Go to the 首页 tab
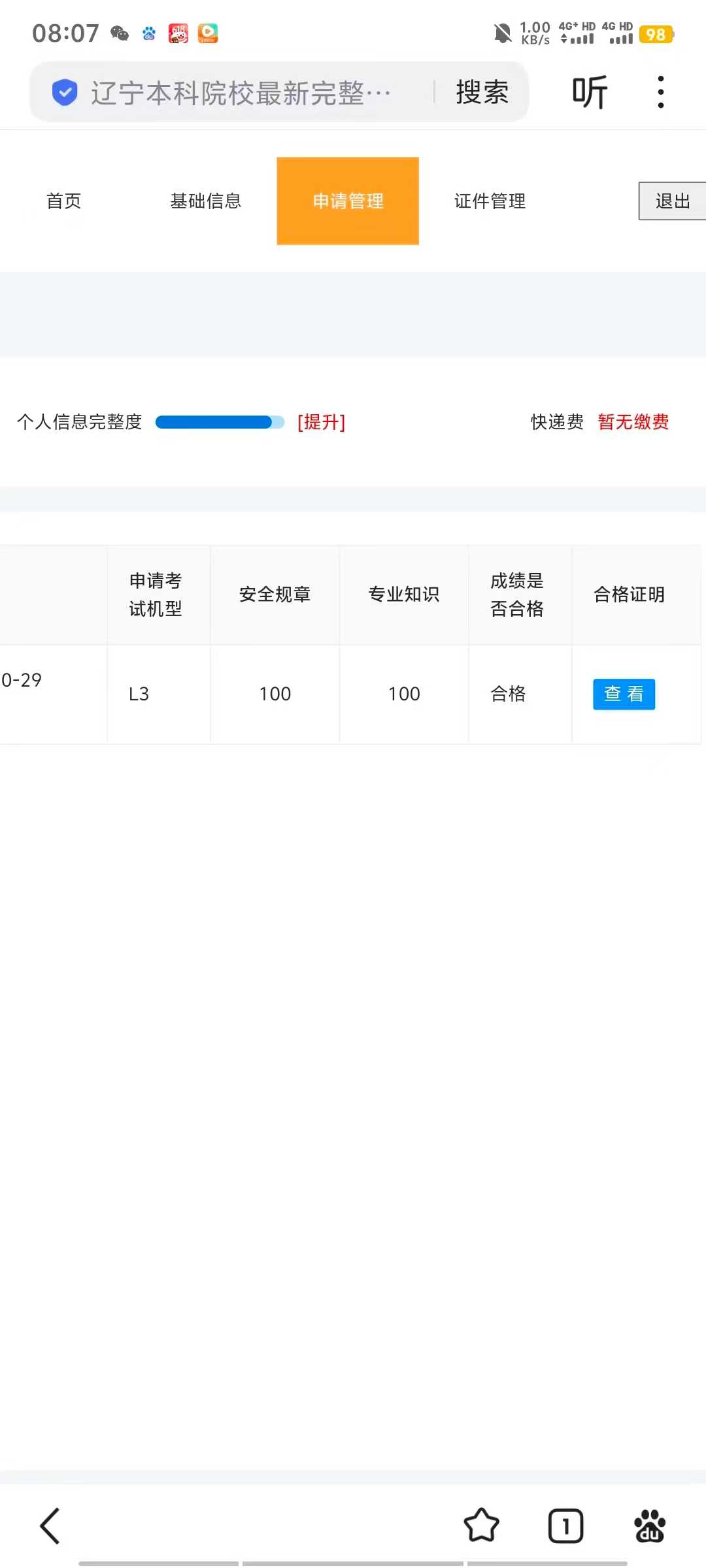706x1568 pixels. click(64, 201)
